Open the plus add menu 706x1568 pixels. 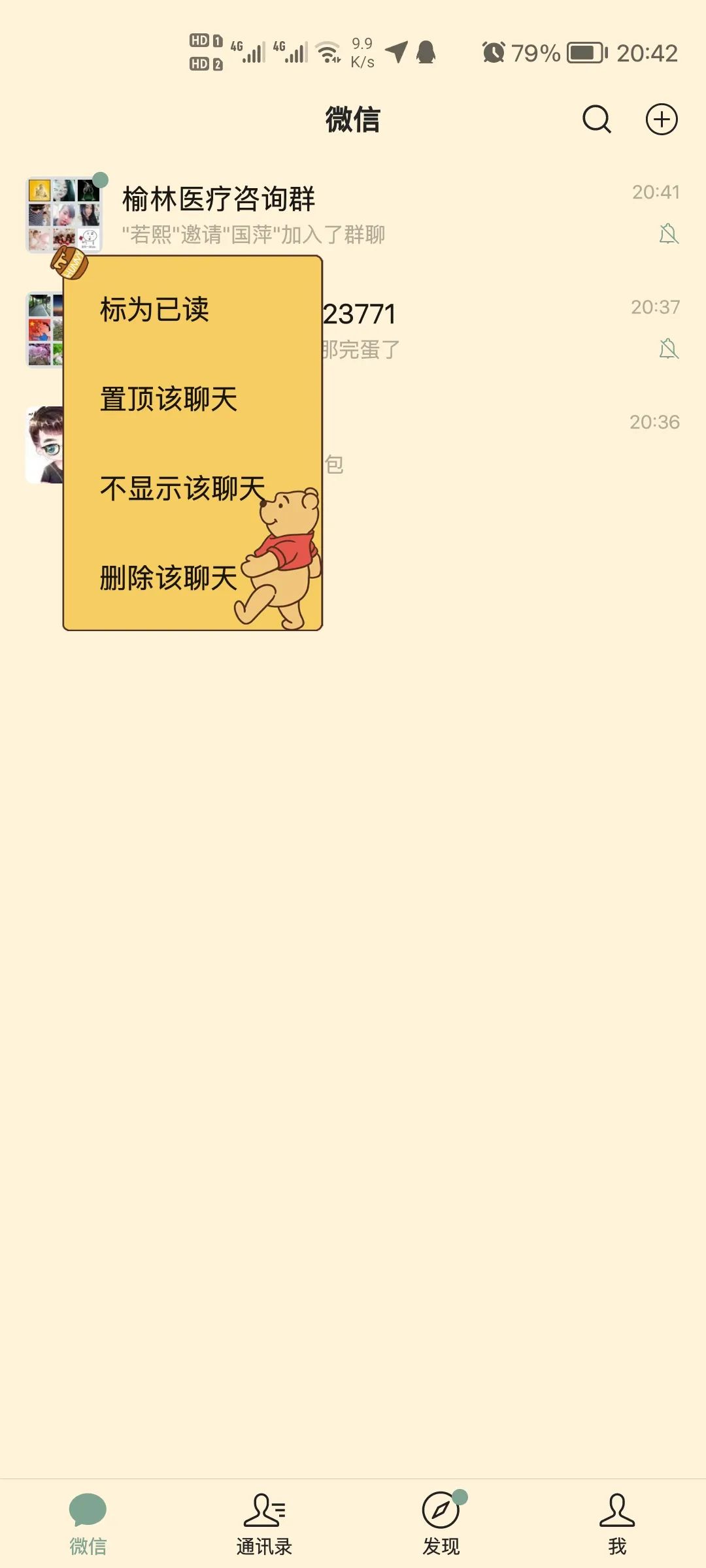[662, 120]
